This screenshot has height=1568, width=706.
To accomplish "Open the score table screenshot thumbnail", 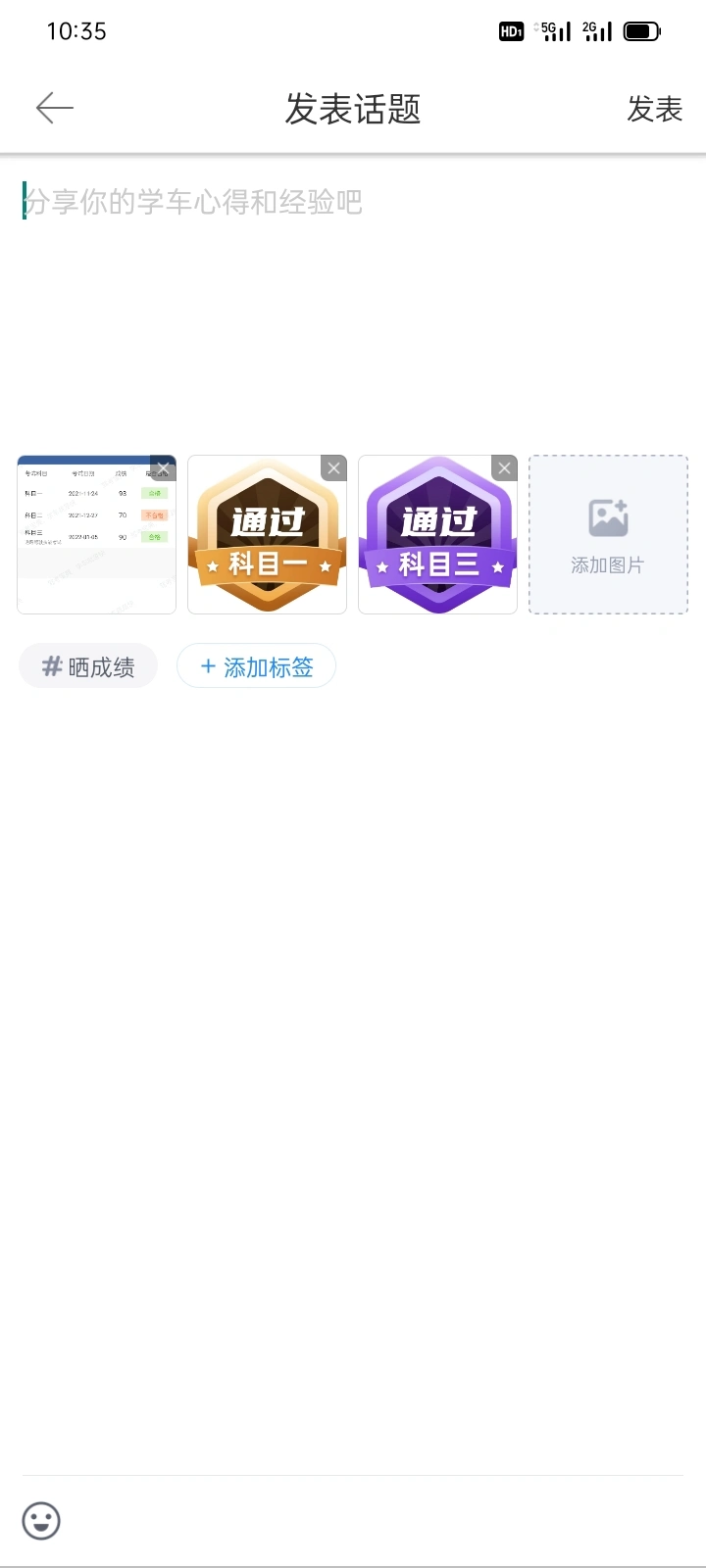I will [x=96, y=535].
